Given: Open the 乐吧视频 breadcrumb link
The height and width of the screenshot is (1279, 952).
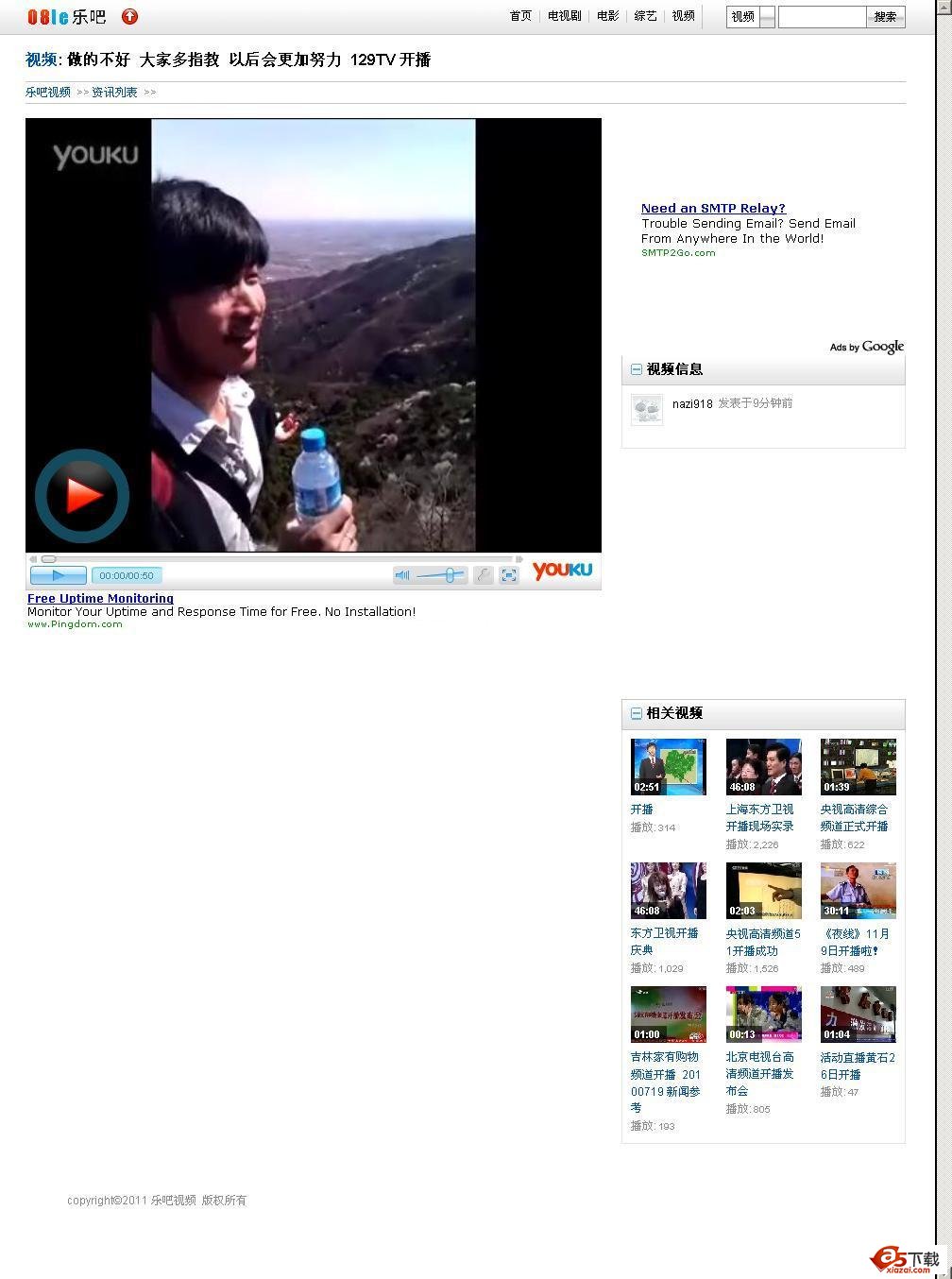Looking at the screenshot, I should coord(48,93).
